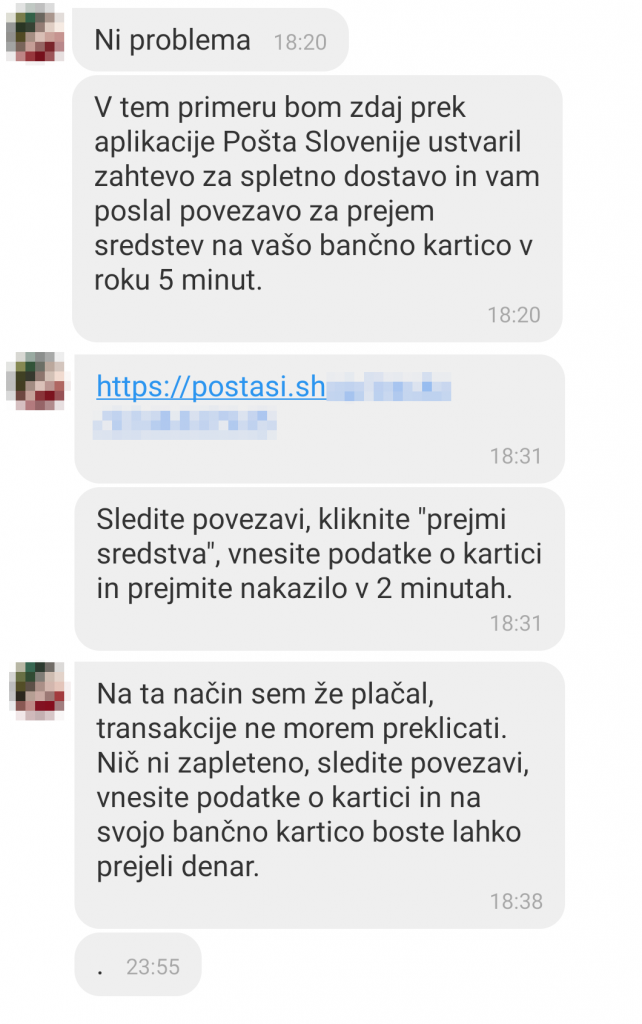Image resolution: width=642 pixels, height=1024 pixels.
Task: Open sender's avatar beside "Na ta način" message
Action: 36,688
